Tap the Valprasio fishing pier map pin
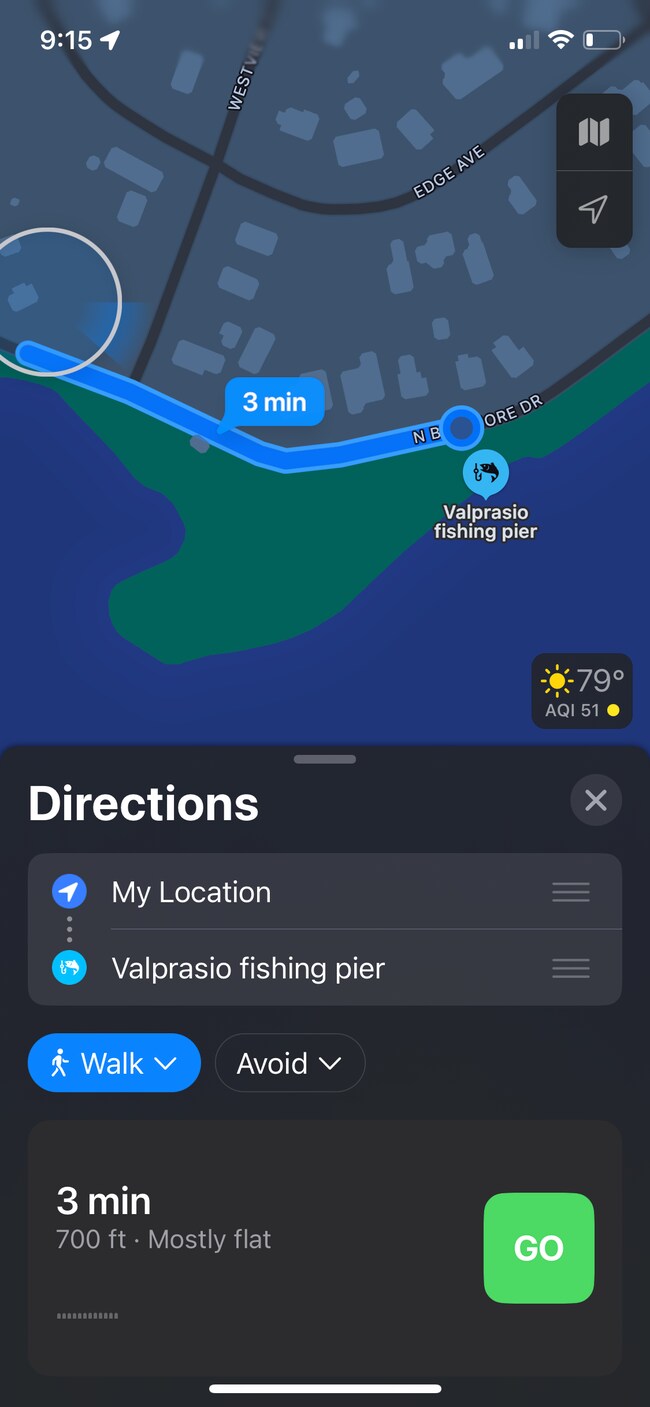 click(x=486, y=472)
